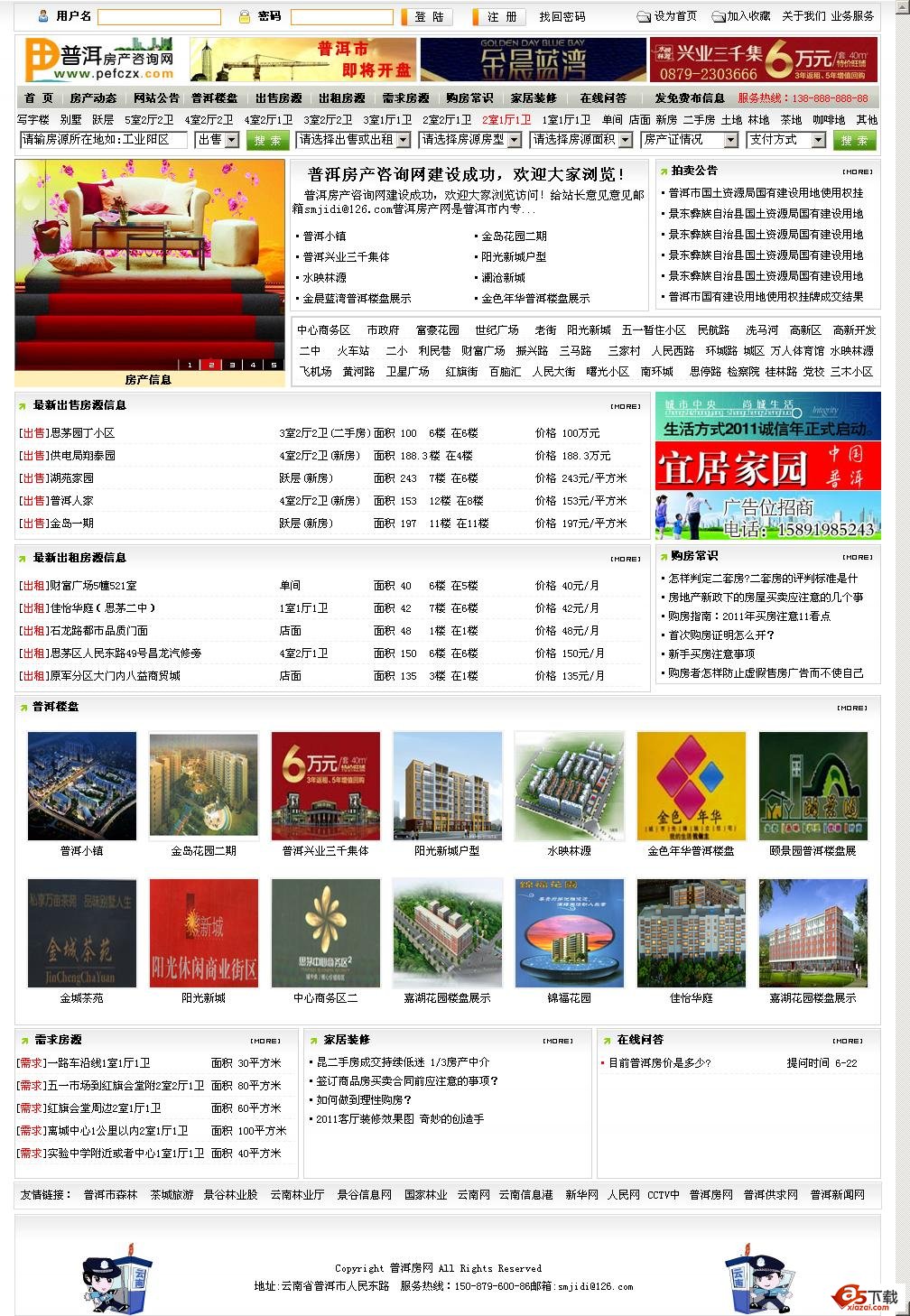Click the 登陆 login button

(x=430, y=17)
